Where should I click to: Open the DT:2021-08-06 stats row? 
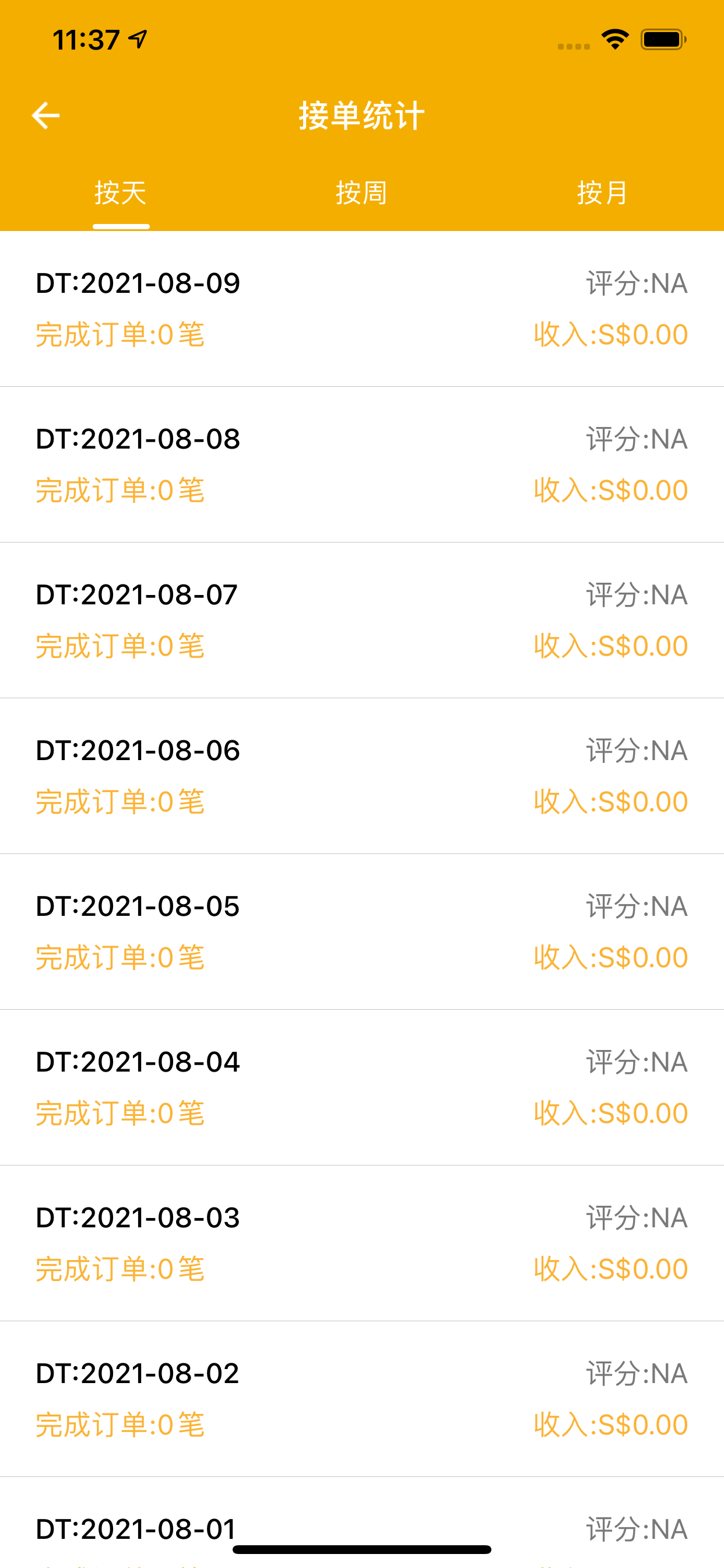[x=362, y=776]
